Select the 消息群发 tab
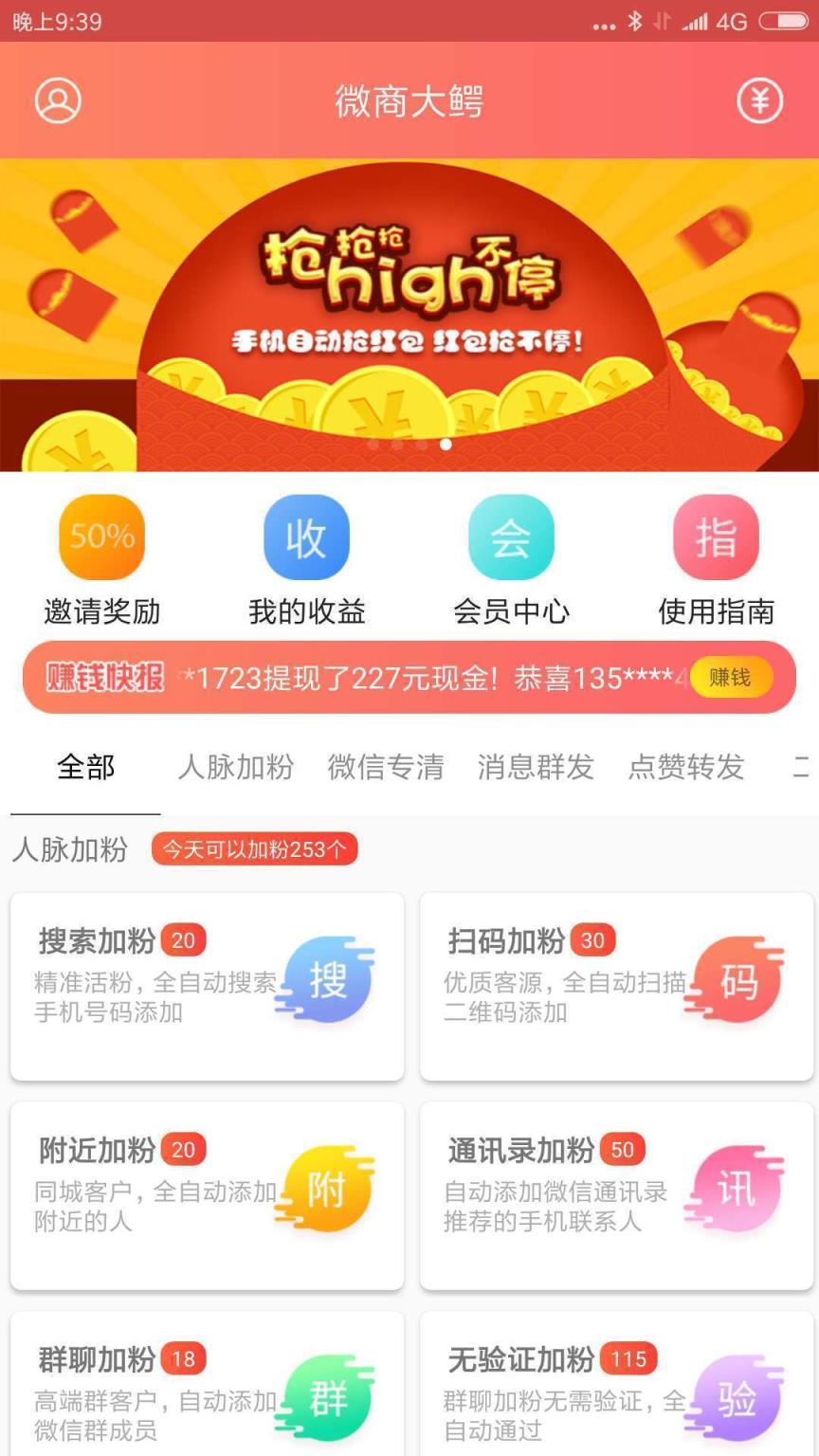819x1456 pixels. [x=536, y=768]
